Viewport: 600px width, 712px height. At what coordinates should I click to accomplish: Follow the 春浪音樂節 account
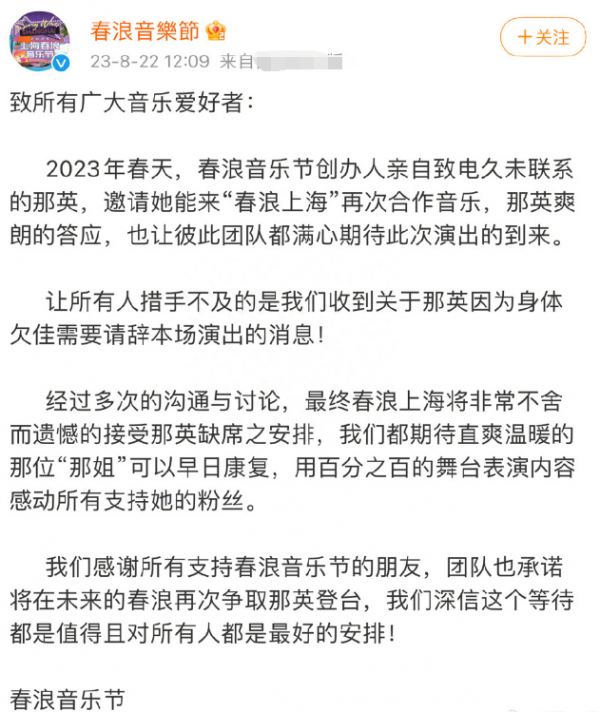click(x=542, y=38)
